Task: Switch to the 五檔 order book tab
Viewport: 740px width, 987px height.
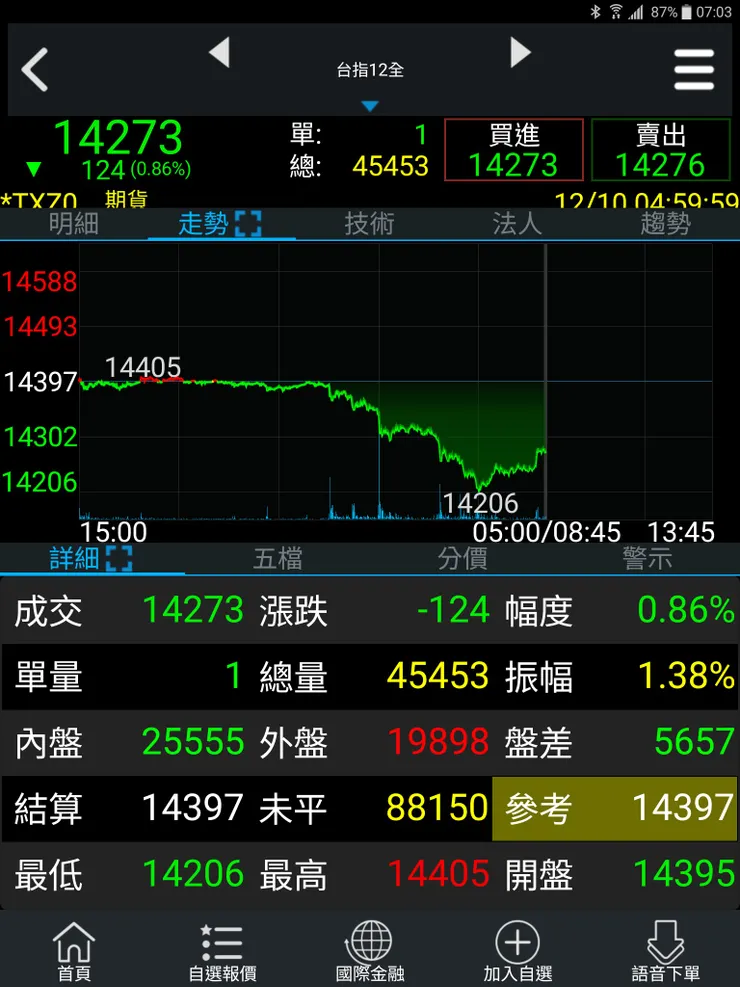Action: [x=277, y=558]
